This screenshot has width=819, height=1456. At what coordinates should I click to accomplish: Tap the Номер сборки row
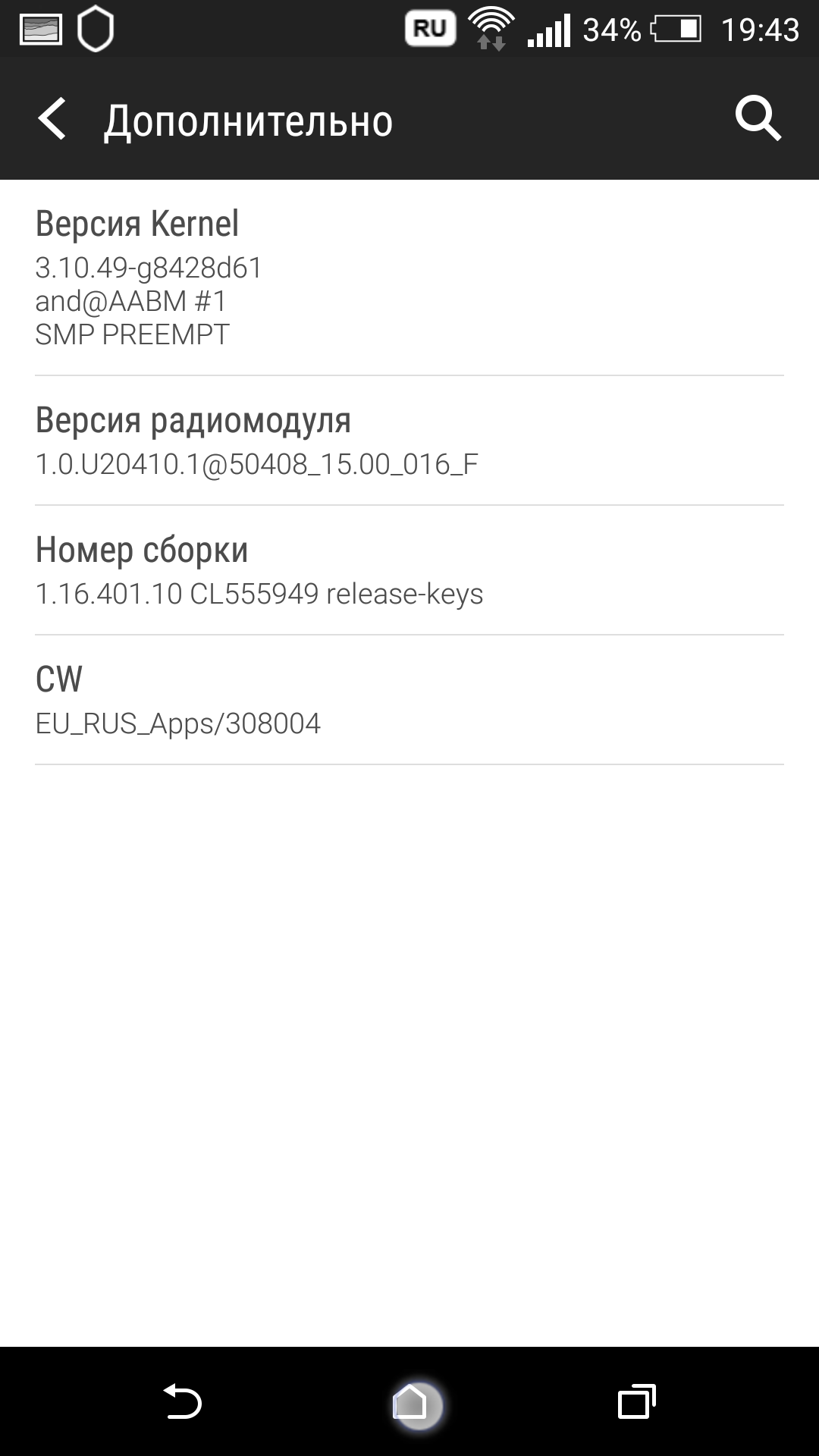coord(409,570)
